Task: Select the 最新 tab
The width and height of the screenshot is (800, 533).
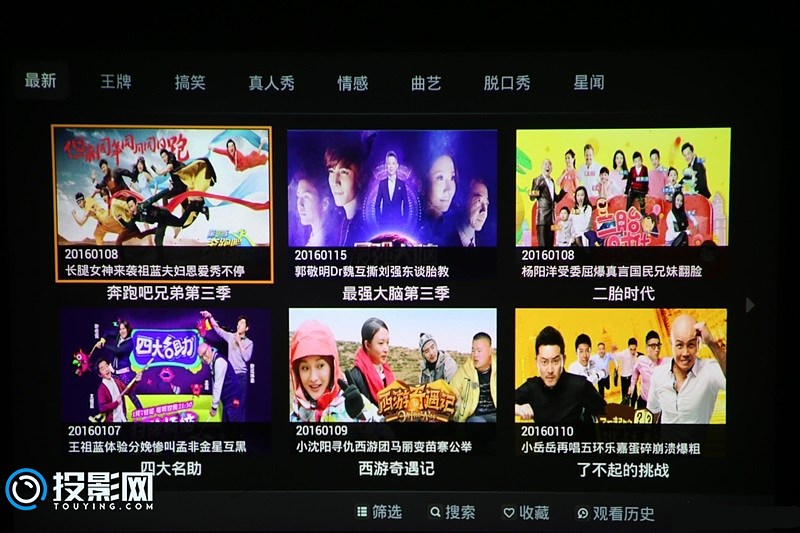Action: click(41, 81)
